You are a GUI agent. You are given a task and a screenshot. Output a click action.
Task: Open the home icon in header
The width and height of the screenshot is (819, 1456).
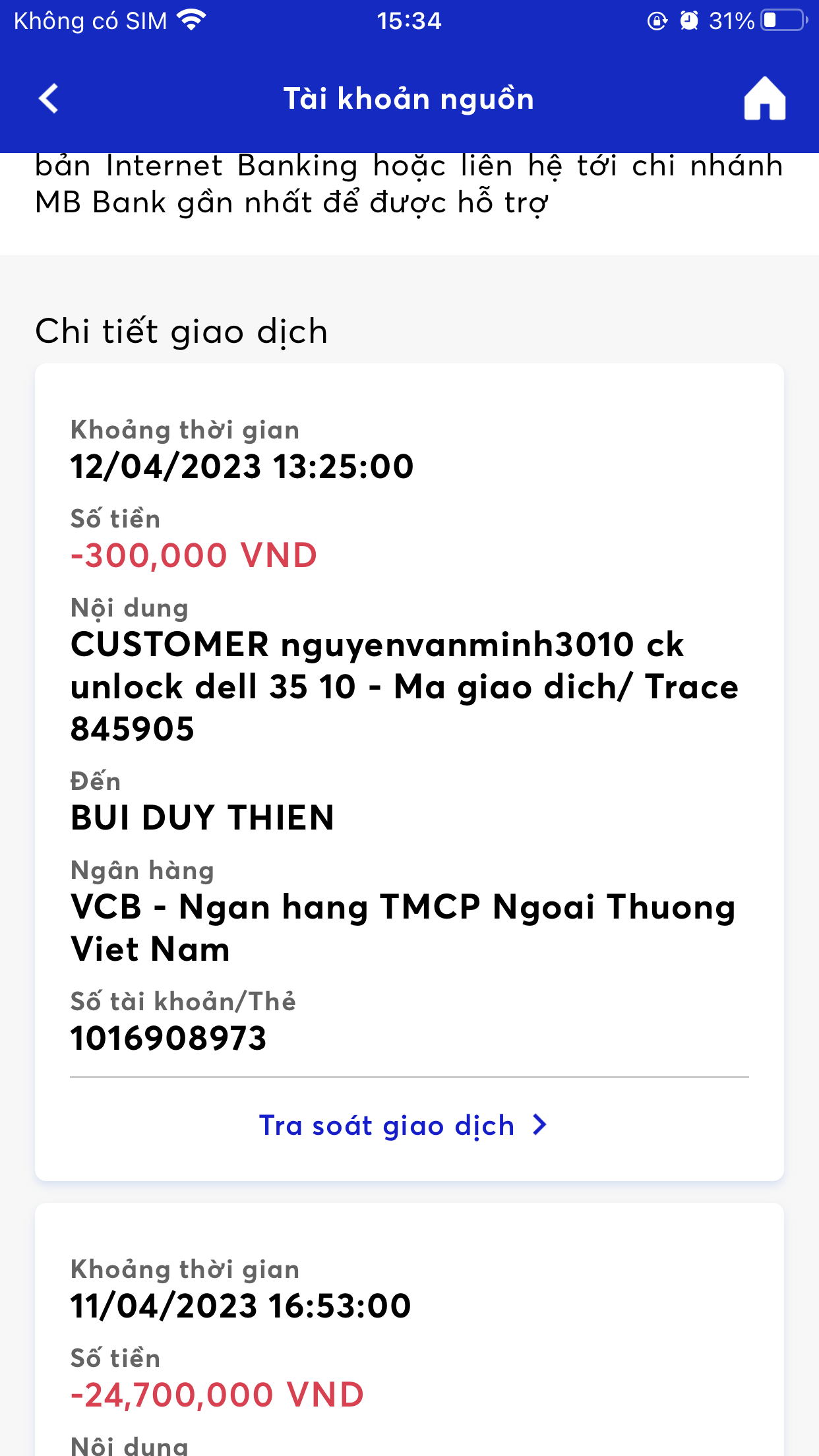click(x=764, y=99)
